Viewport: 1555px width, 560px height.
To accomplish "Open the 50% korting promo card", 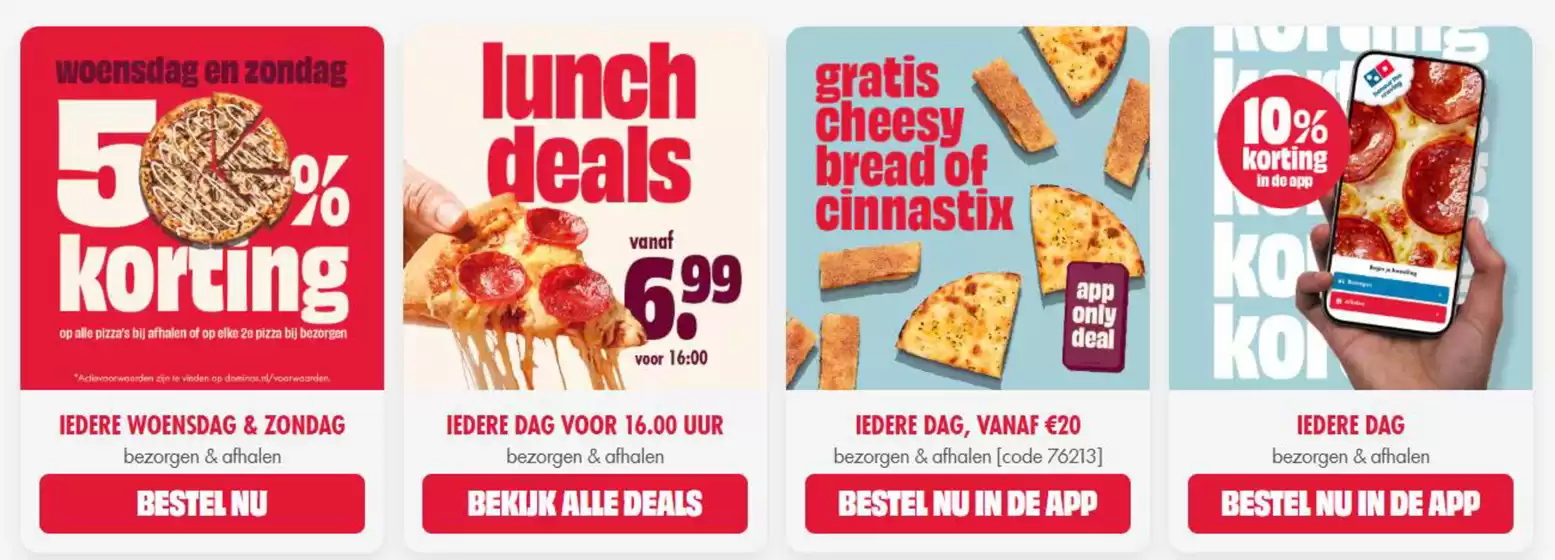I will [202, 208].
